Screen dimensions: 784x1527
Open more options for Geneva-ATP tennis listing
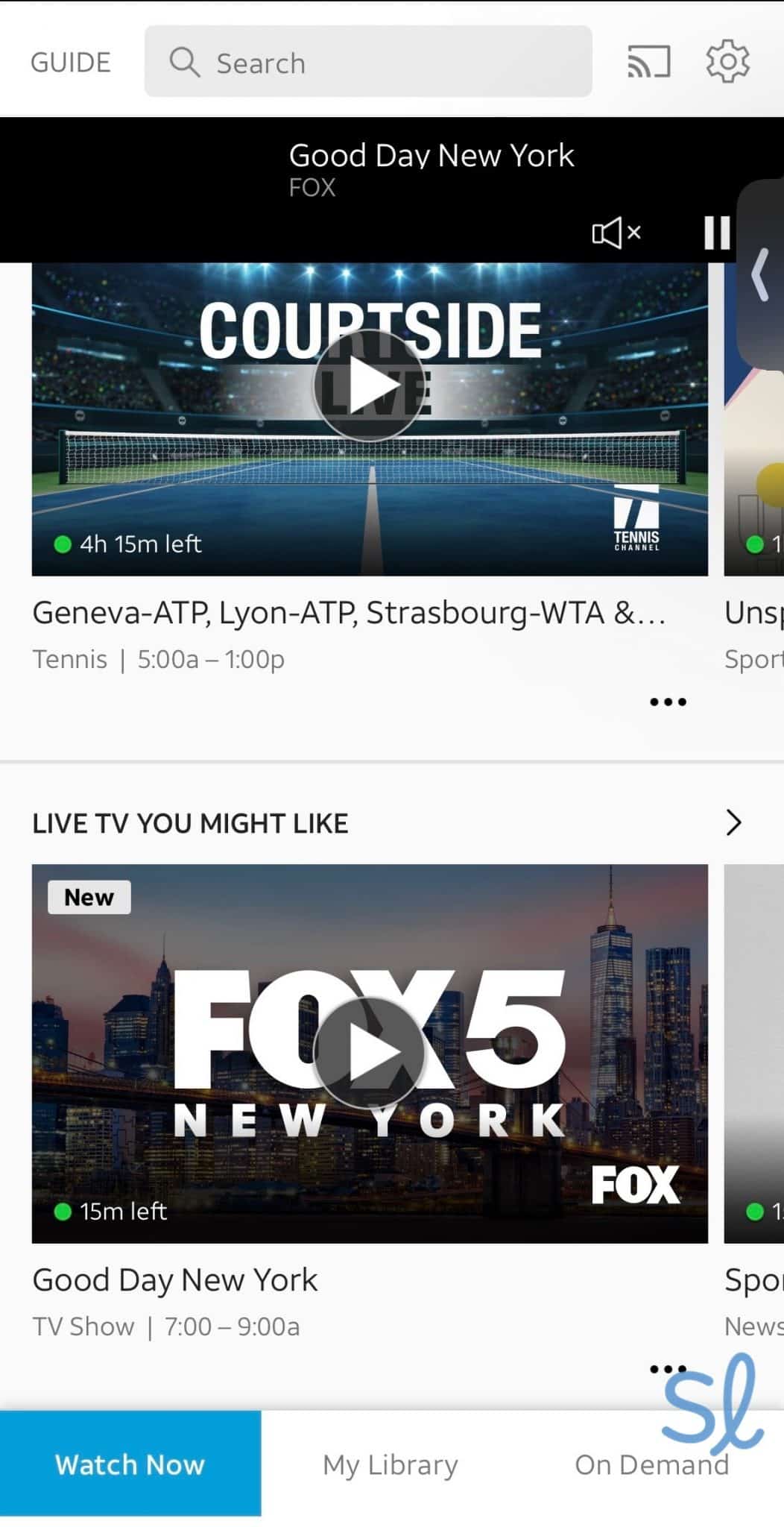pyautogui.click(x=668, y=702)
